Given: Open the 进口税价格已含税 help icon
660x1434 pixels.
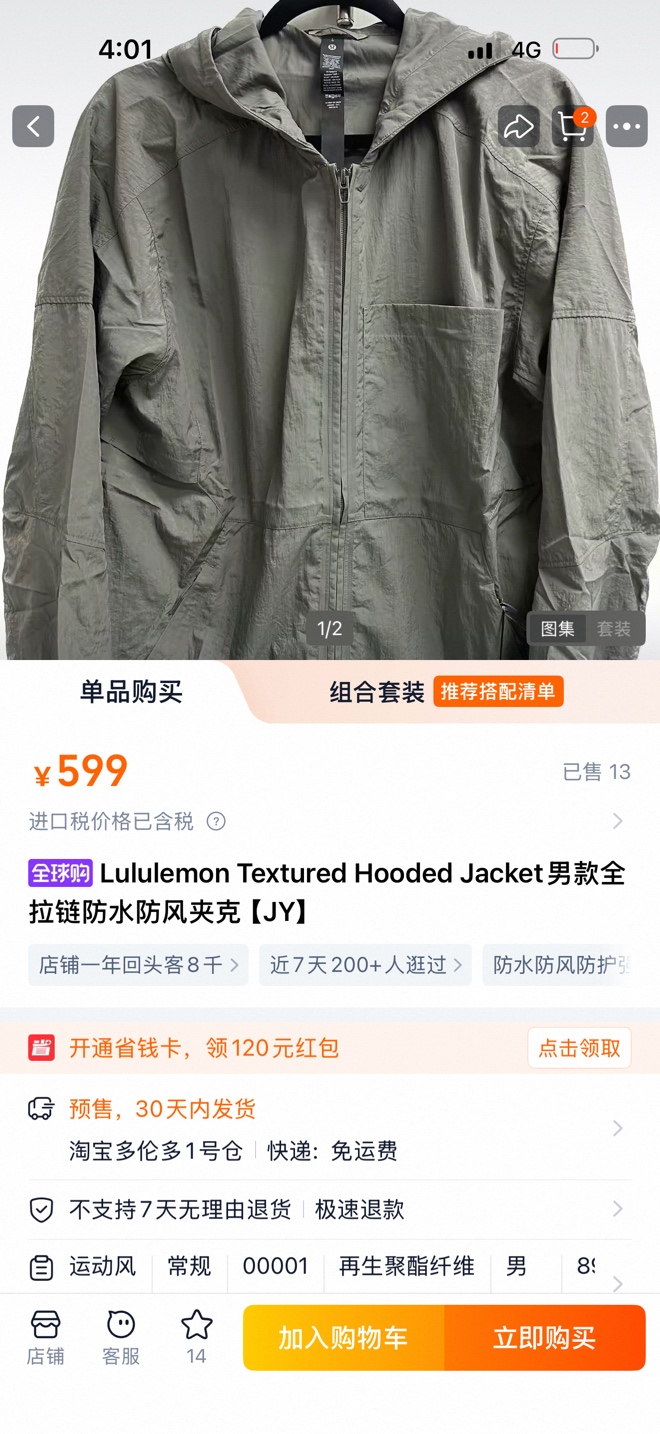Looking at the screenshot, I should tap(216, 821).
